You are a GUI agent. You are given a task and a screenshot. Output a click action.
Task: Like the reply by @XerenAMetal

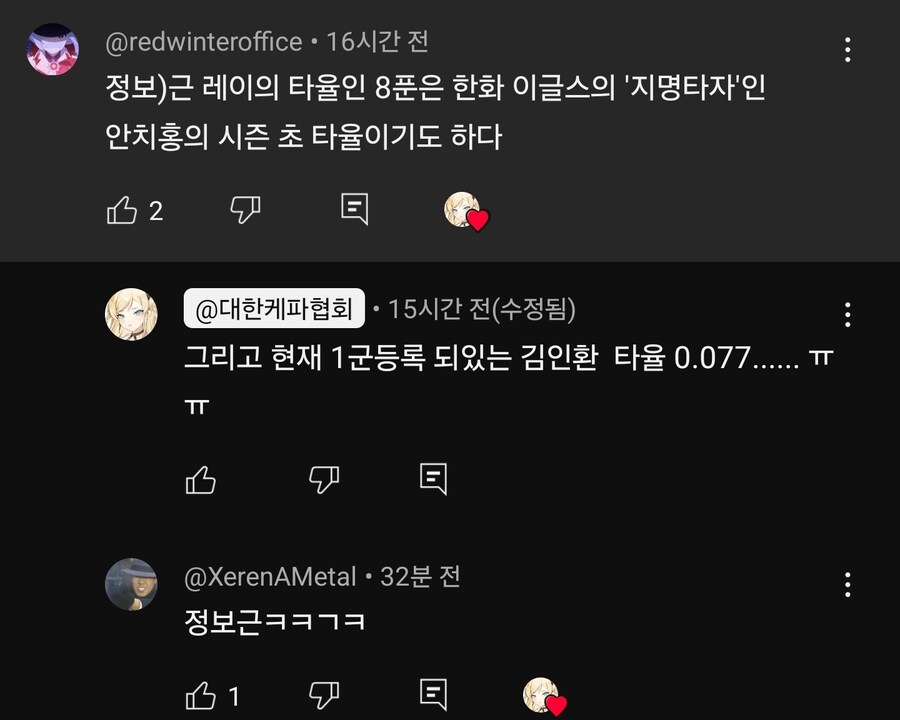click(x=201, y=695)
